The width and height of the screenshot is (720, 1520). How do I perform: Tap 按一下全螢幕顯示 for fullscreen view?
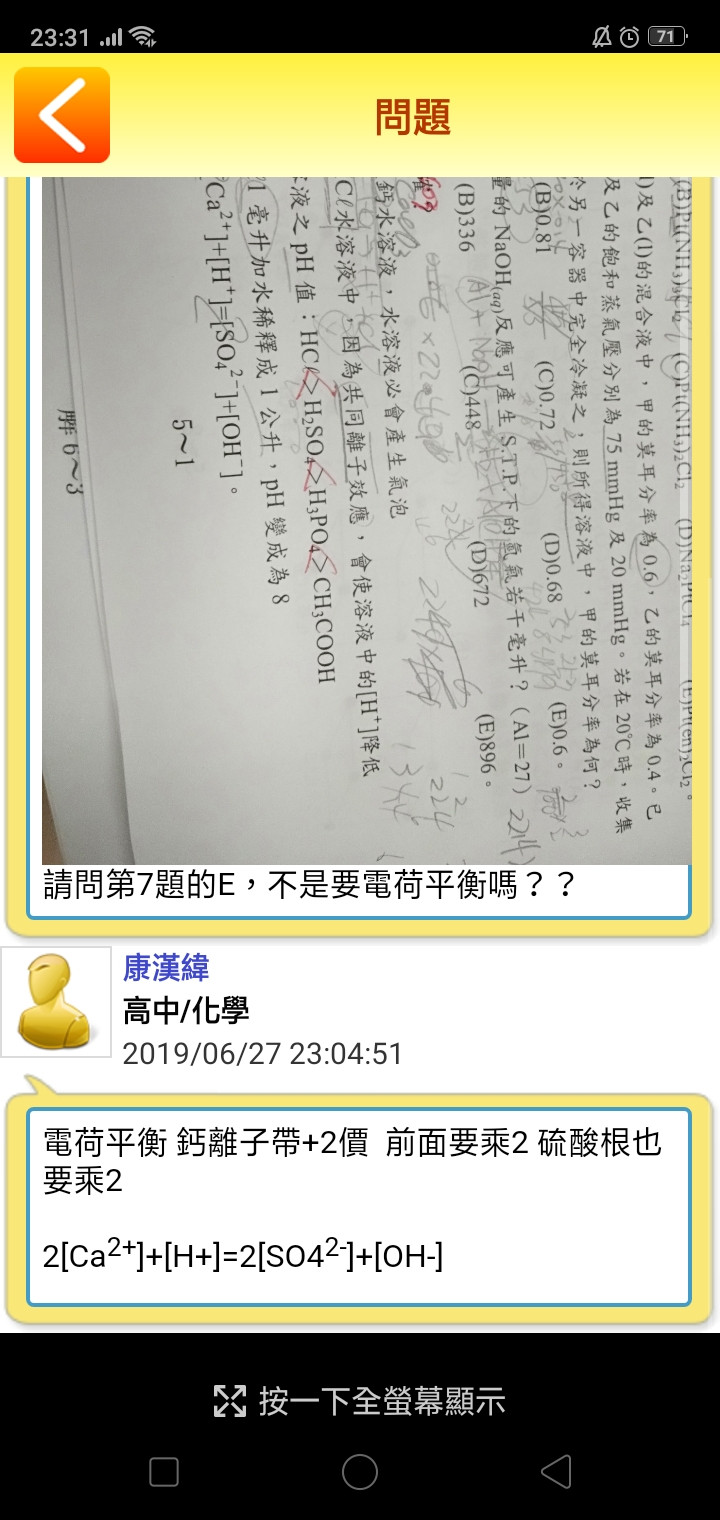pyautogui.click(x=360, y=1401)
